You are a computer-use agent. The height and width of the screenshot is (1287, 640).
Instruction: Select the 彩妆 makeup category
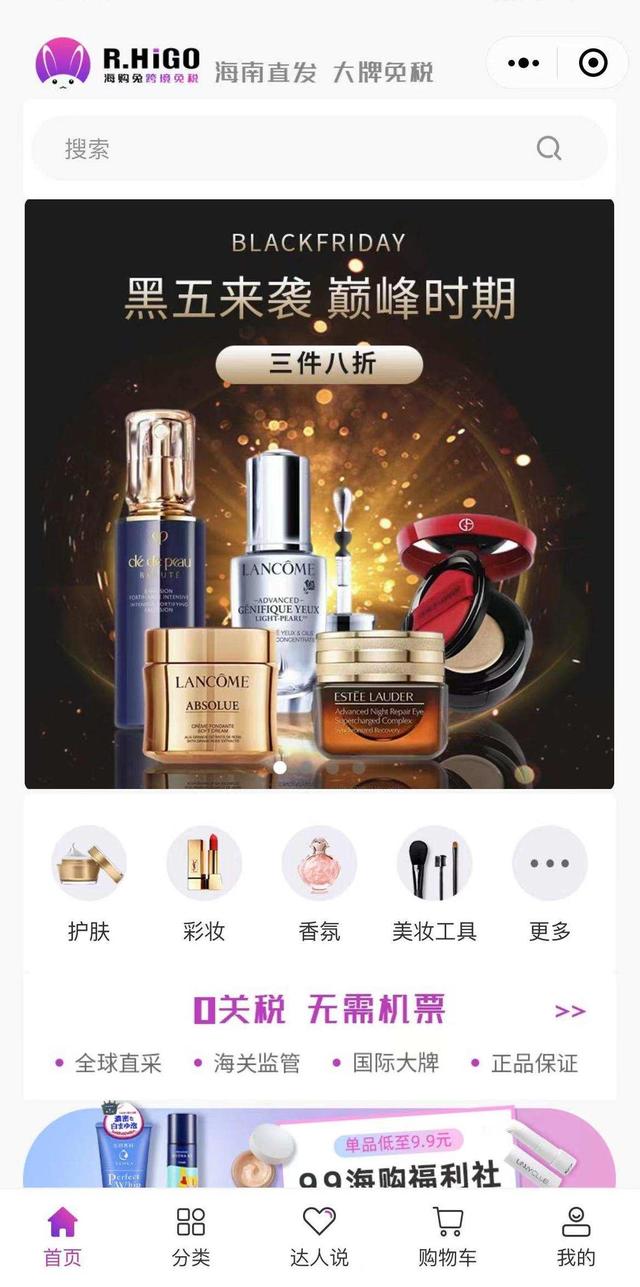coord(204,885)
